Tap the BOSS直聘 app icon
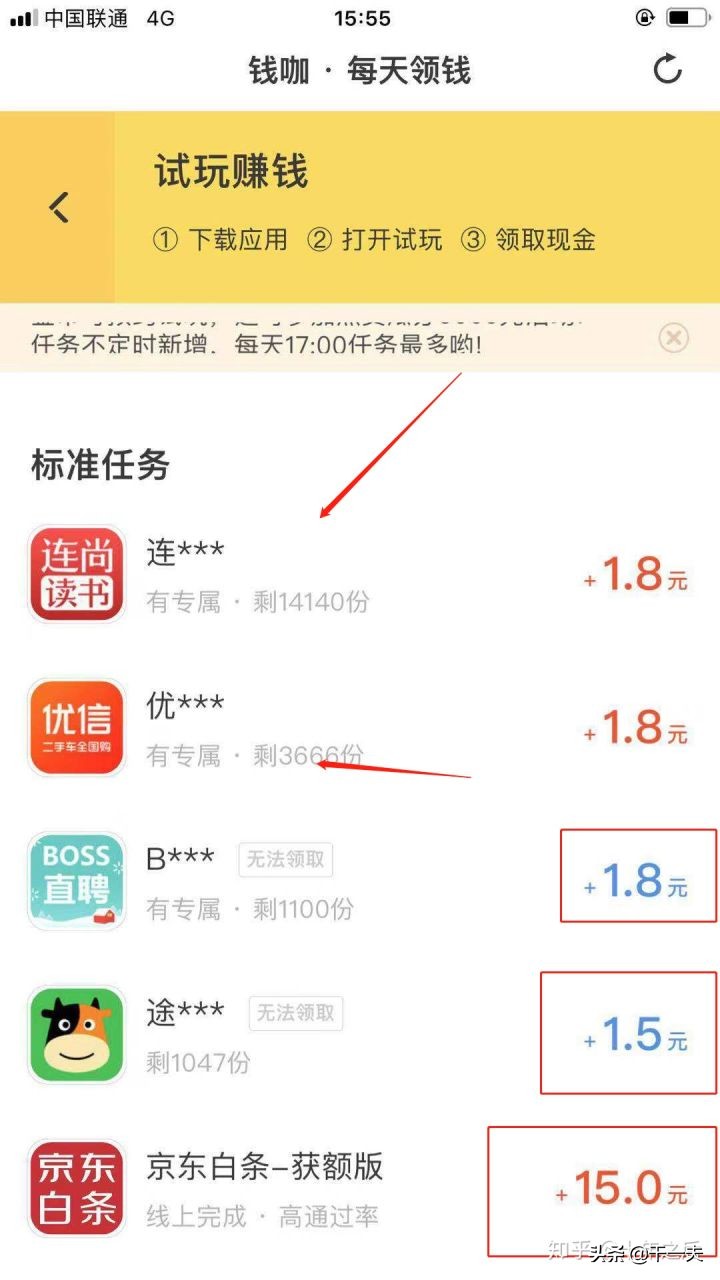Viewport: 720px width, 1280px height. click(x=76, y=879)
